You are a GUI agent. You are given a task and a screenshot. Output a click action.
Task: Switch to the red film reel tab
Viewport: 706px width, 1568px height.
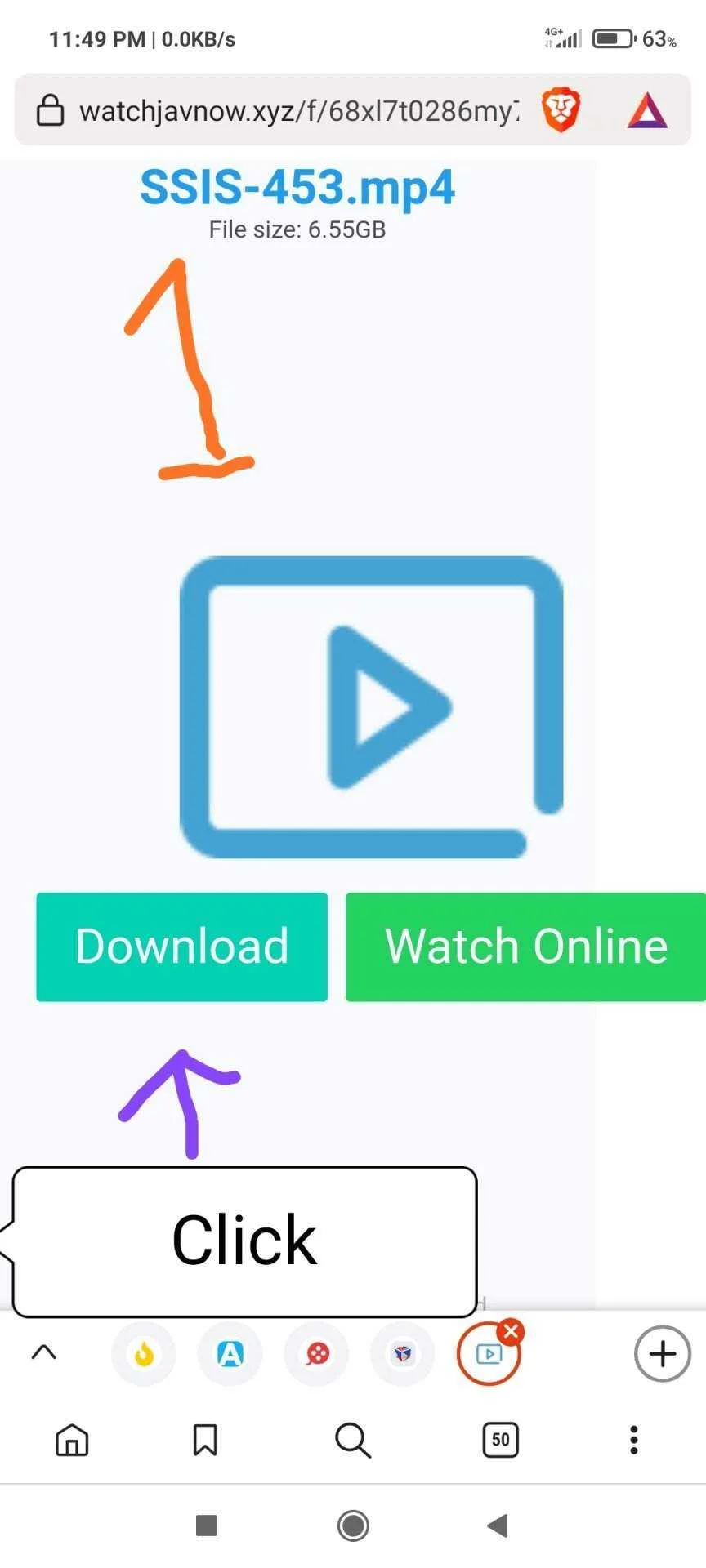point(317,1355)
